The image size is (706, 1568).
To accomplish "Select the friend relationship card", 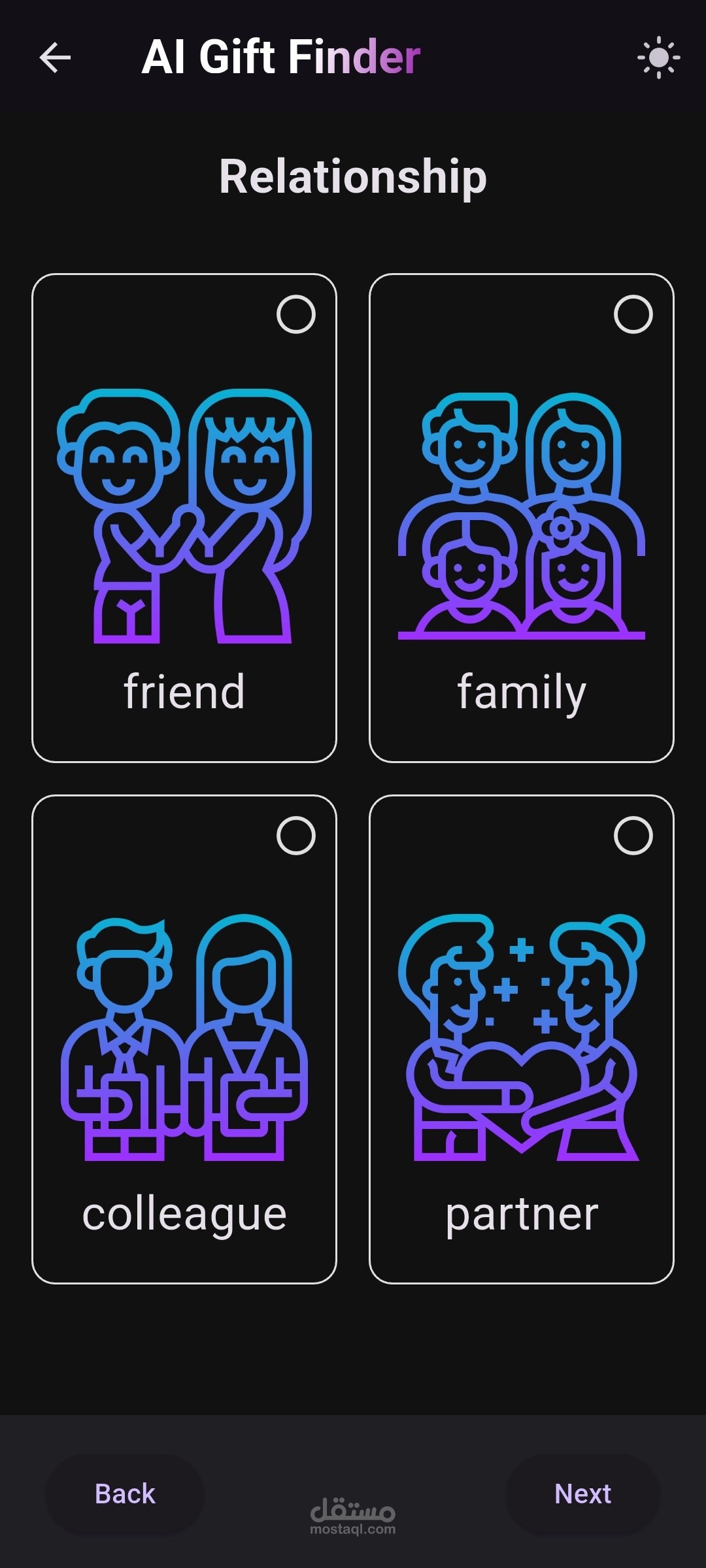I will pos(184,518).
